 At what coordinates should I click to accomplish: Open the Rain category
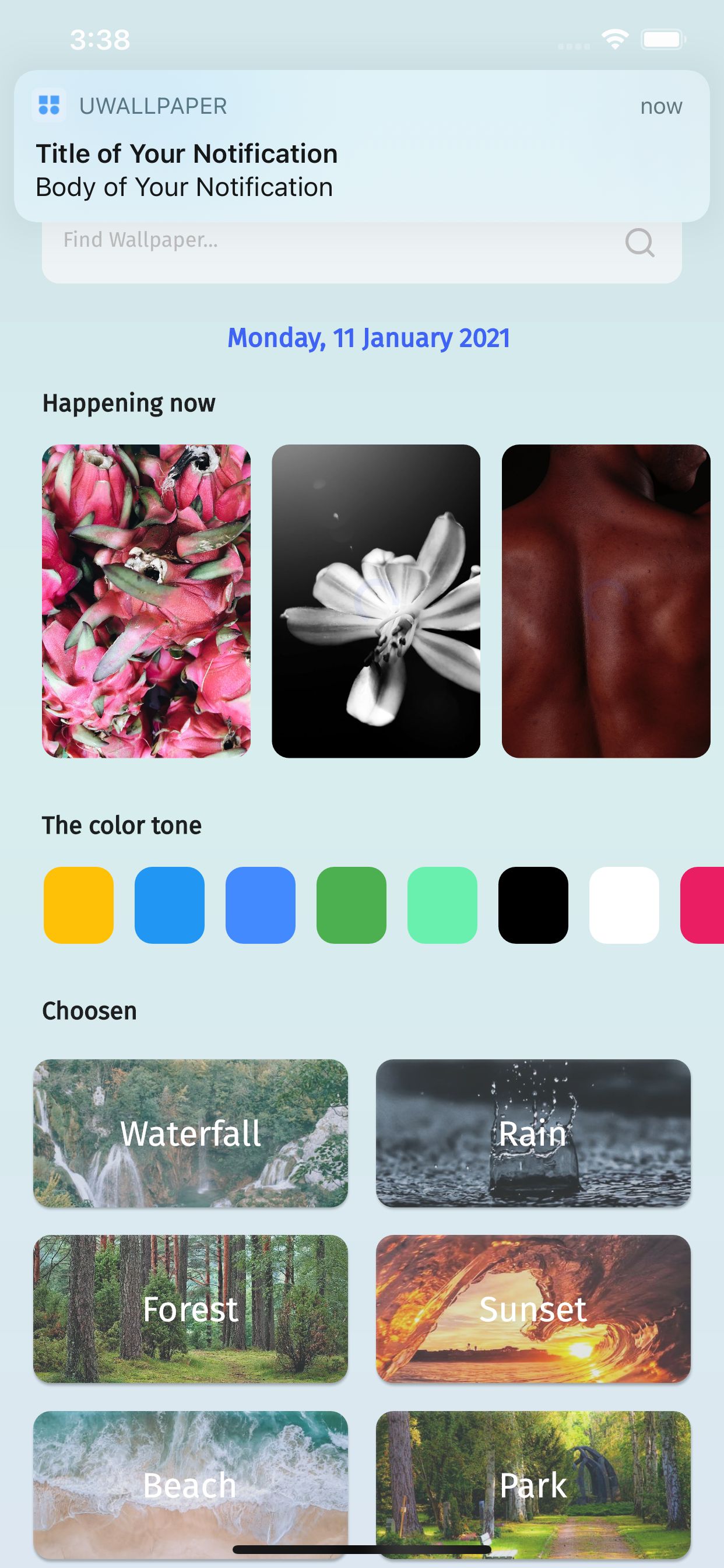[x=533, y=1133]
